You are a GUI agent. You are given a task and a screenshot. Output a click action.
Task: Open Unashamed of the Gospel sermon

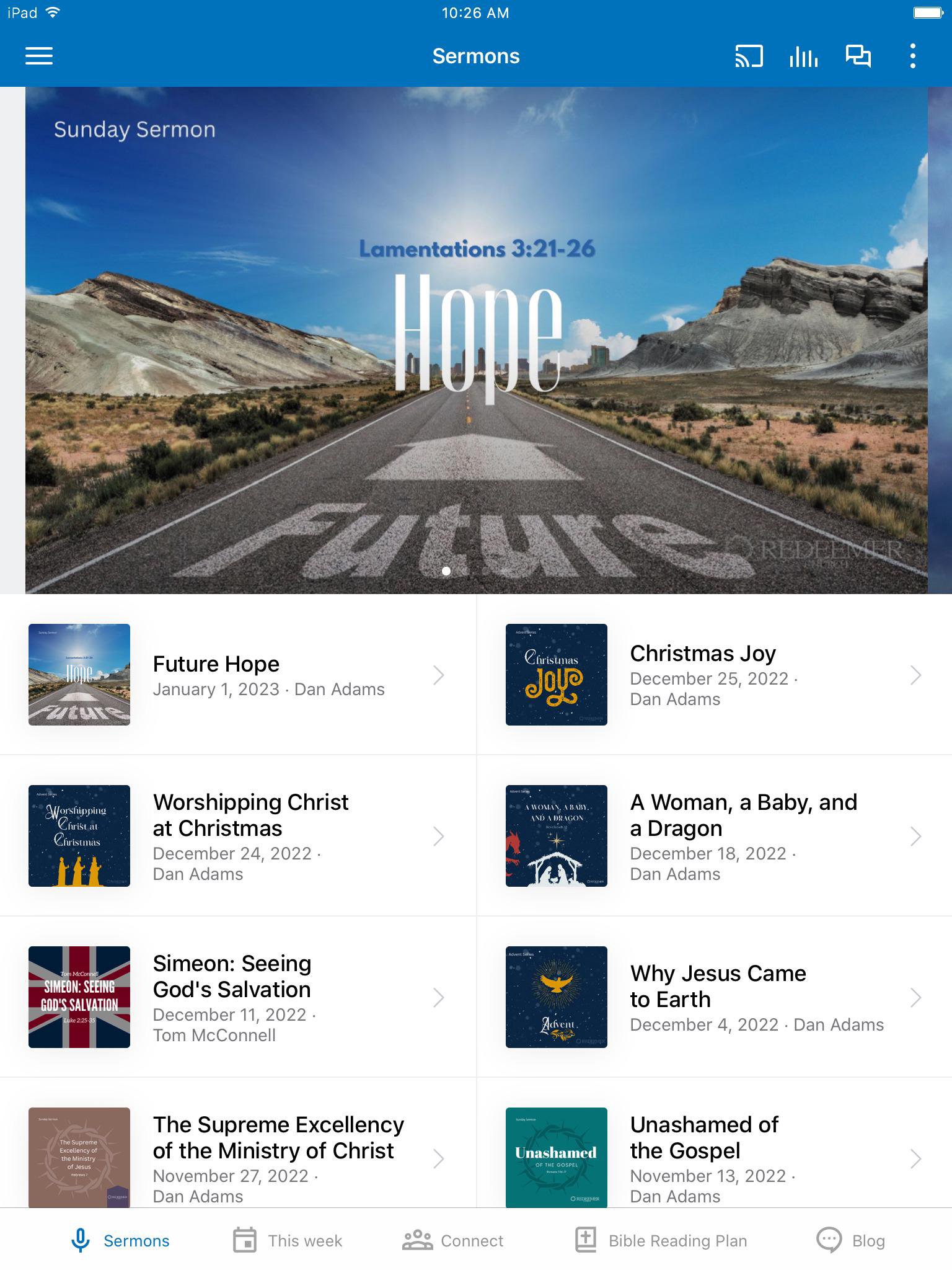tap(714, 1157)
